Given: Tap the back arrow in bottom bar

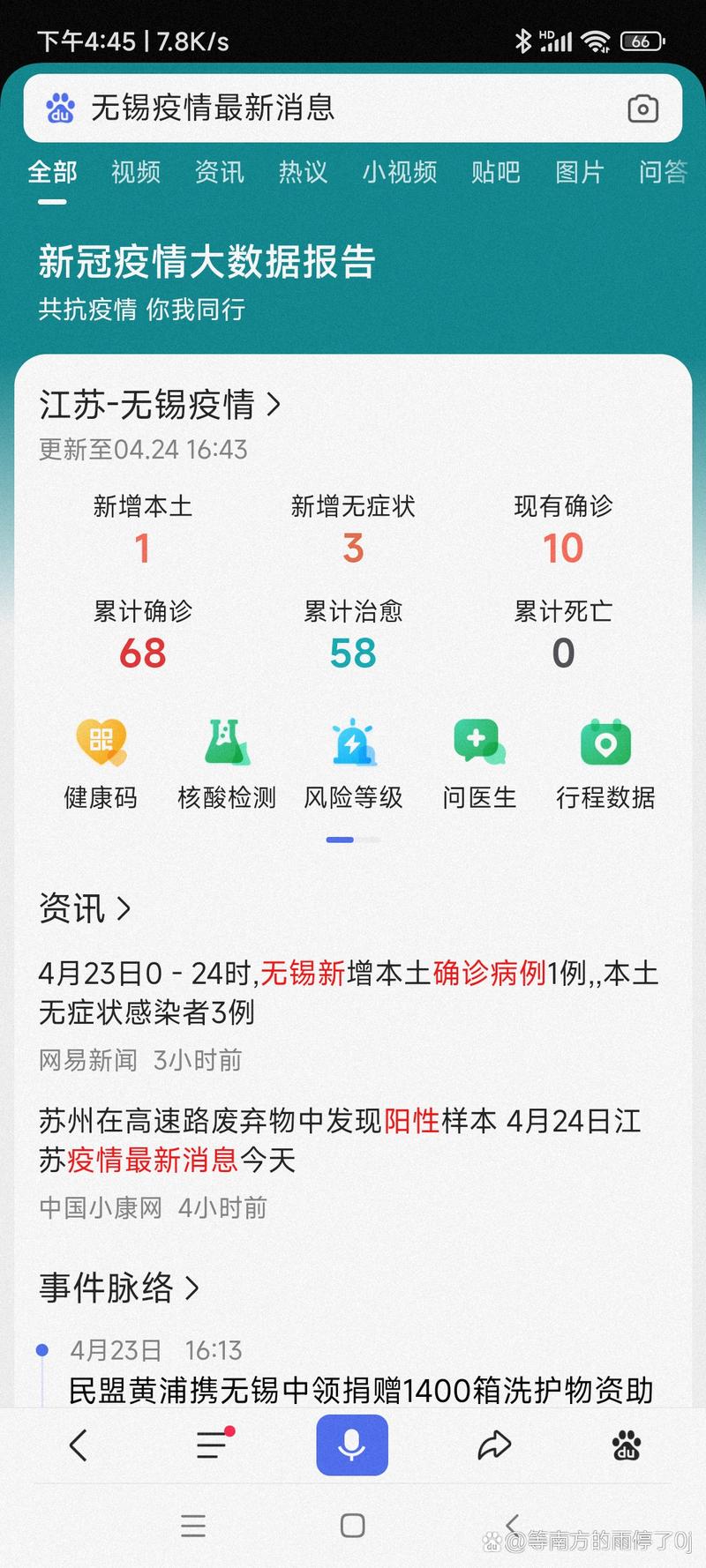Looking at the screenshot, I should pos(78,1445).
